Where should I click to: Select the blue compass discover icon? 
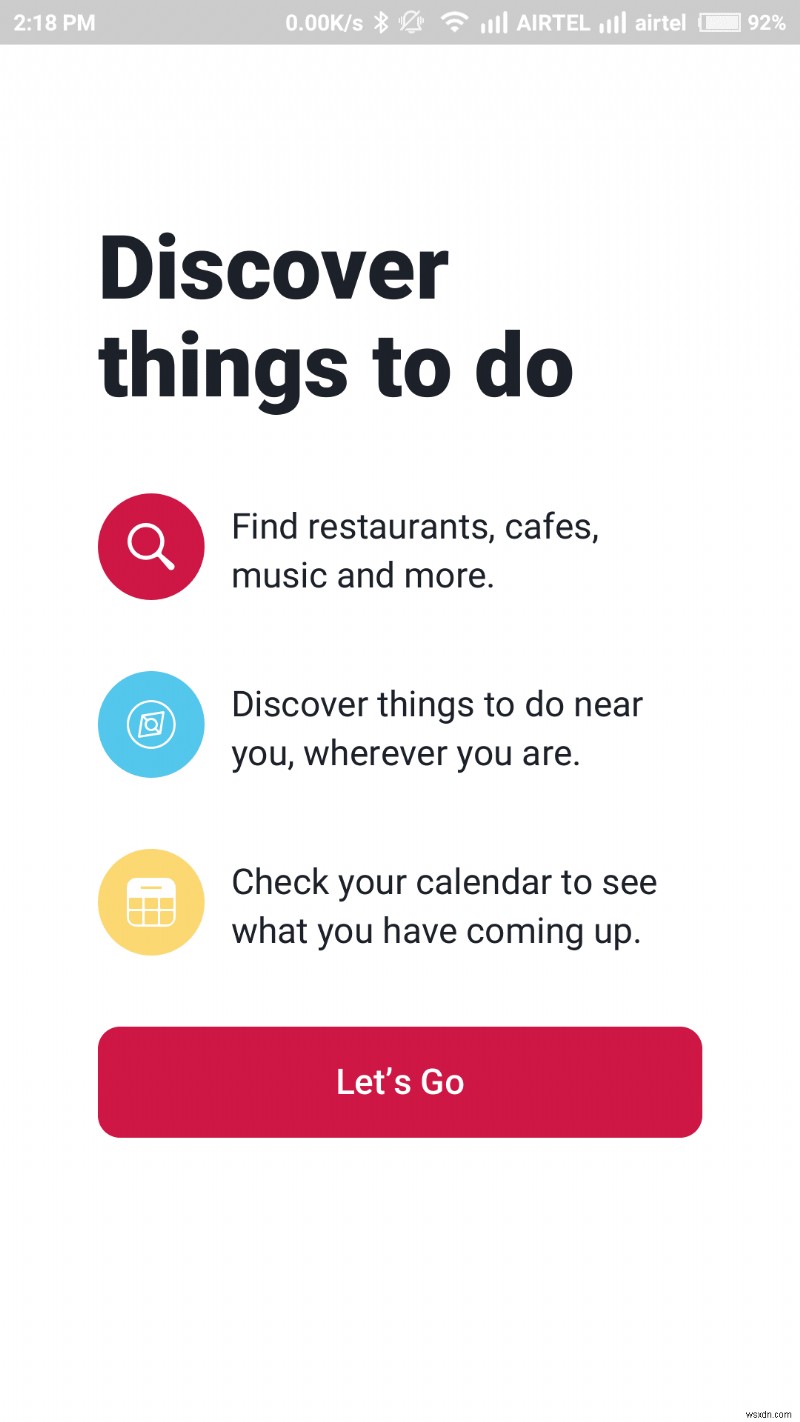(x=151, y=724)
